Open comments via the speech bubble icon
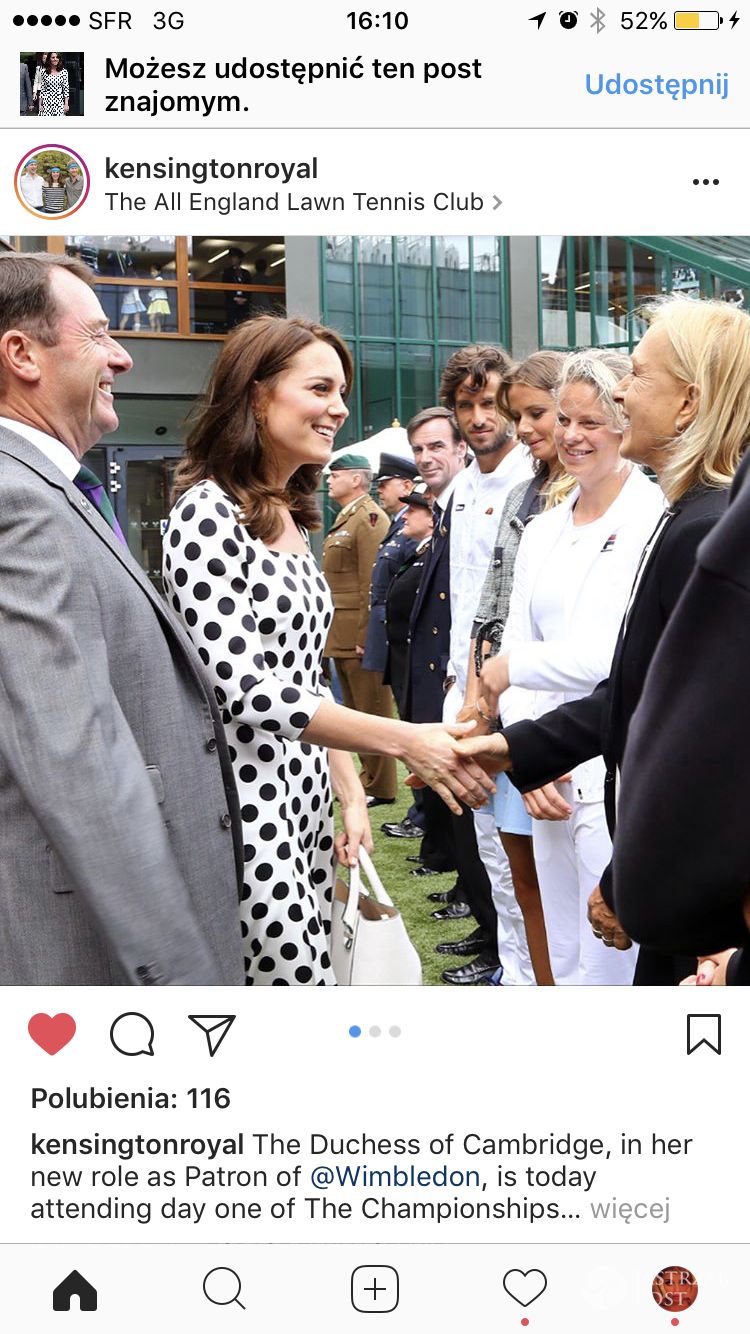The width and height of the screenshot is (750, 1334). pos(132,1034)
